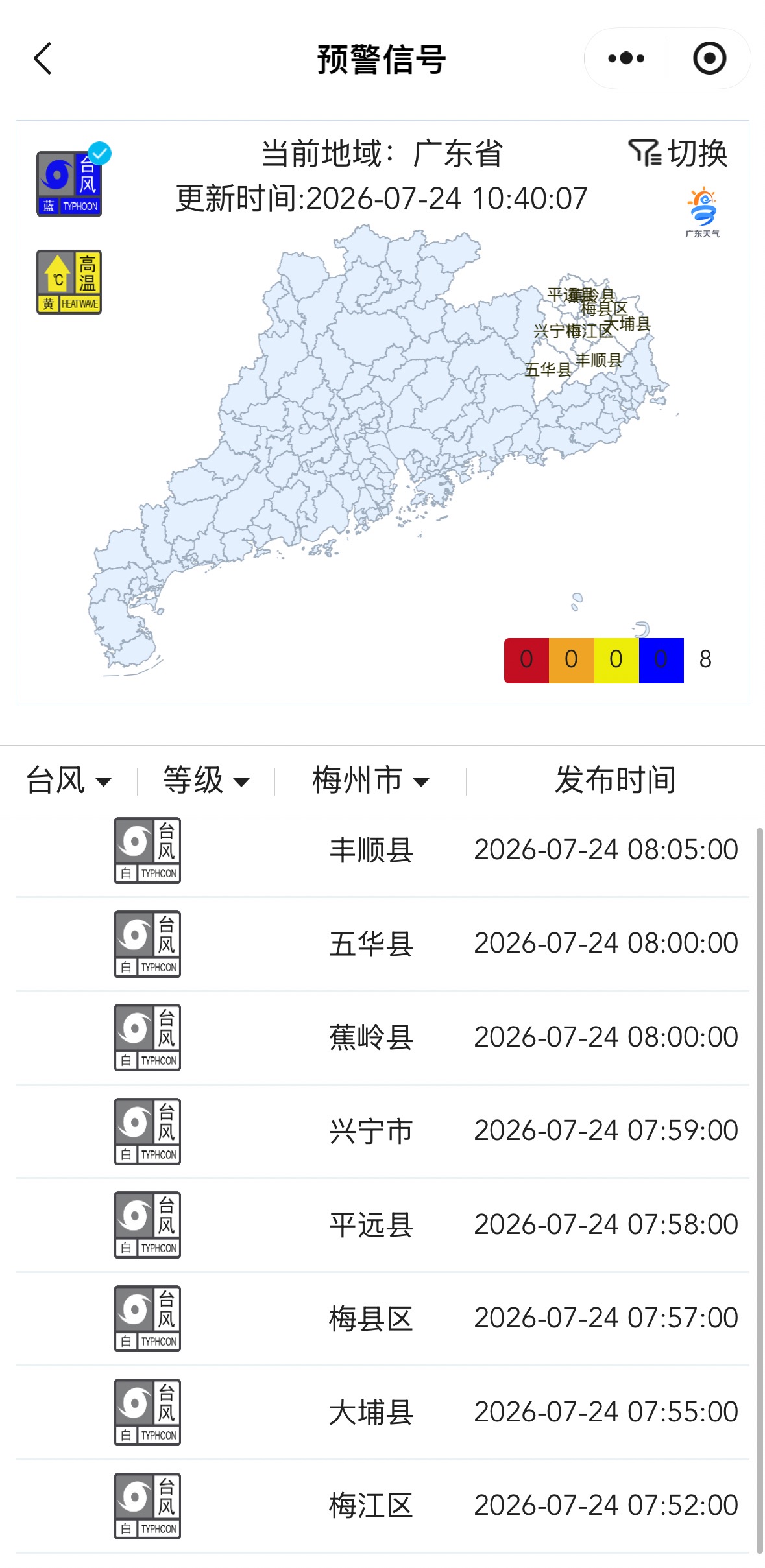Close the mini program via circle icon
This screenshot has height=1568, width=765.
(709, 58)
